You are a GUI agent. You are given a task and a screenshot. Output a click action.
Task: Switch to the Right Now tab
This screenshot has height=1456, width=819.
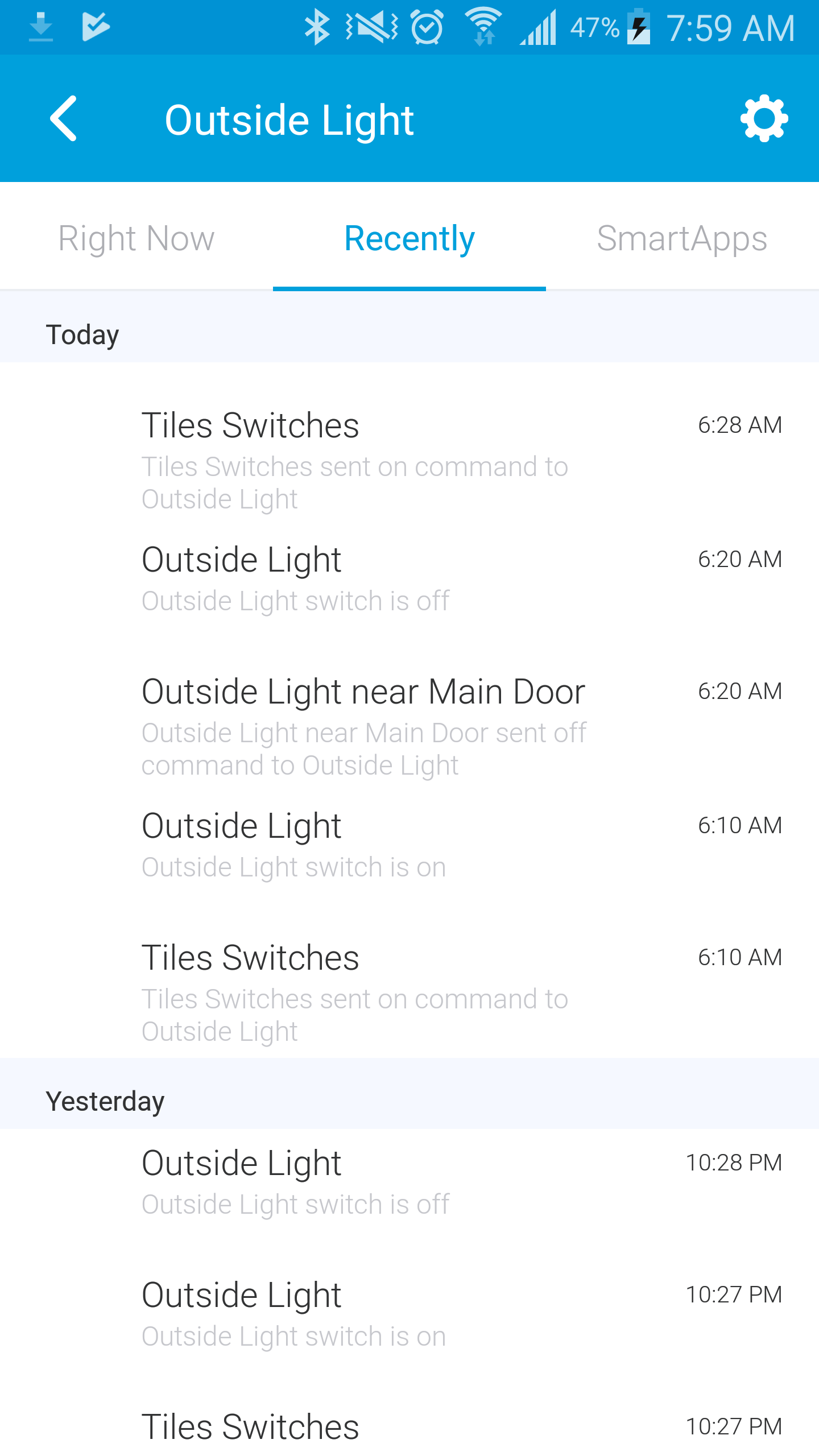point(136,238)
